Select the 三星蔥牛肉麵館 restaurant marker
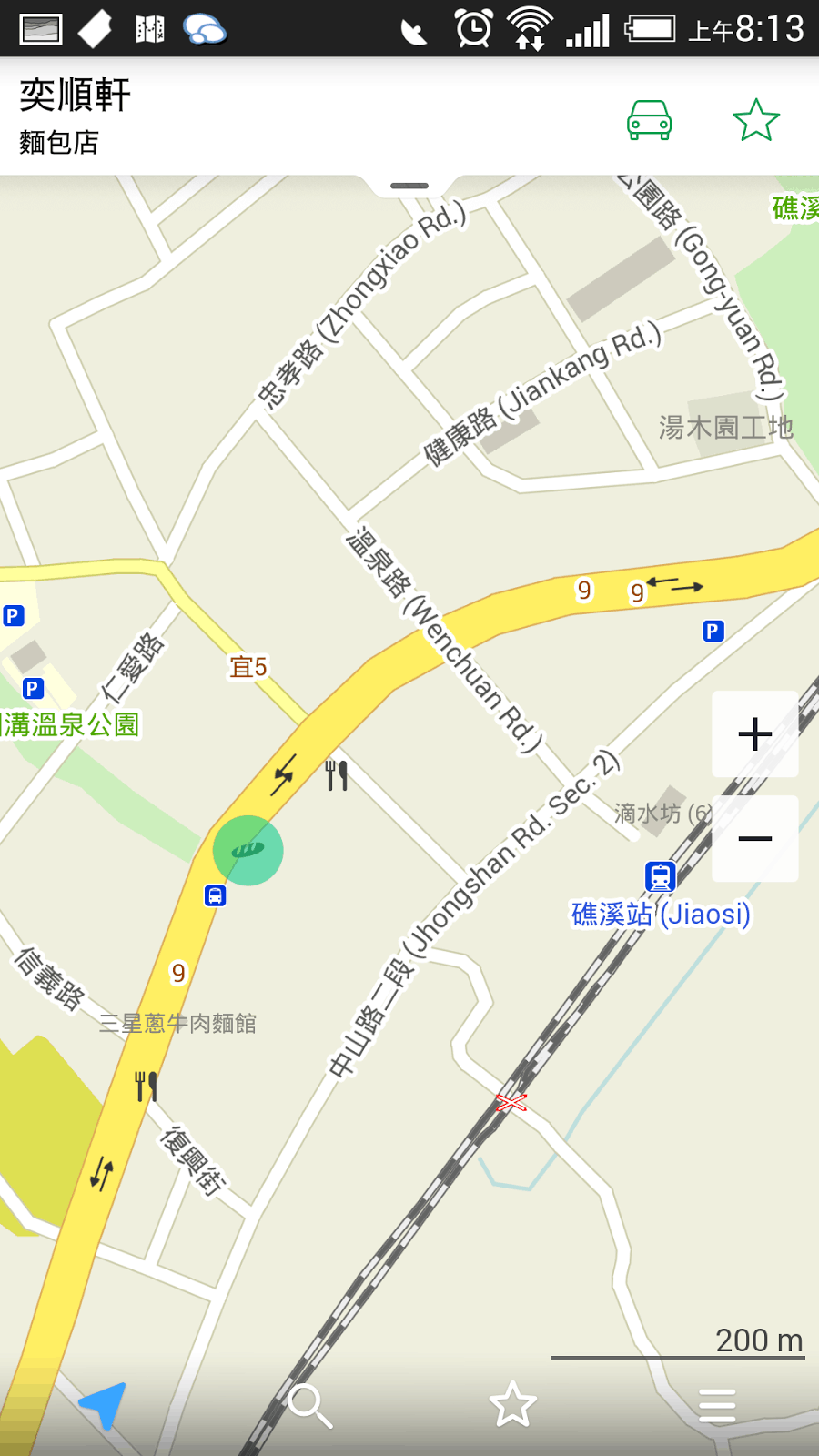This screenshot has height=1456, width=819. click(147, 1086)
